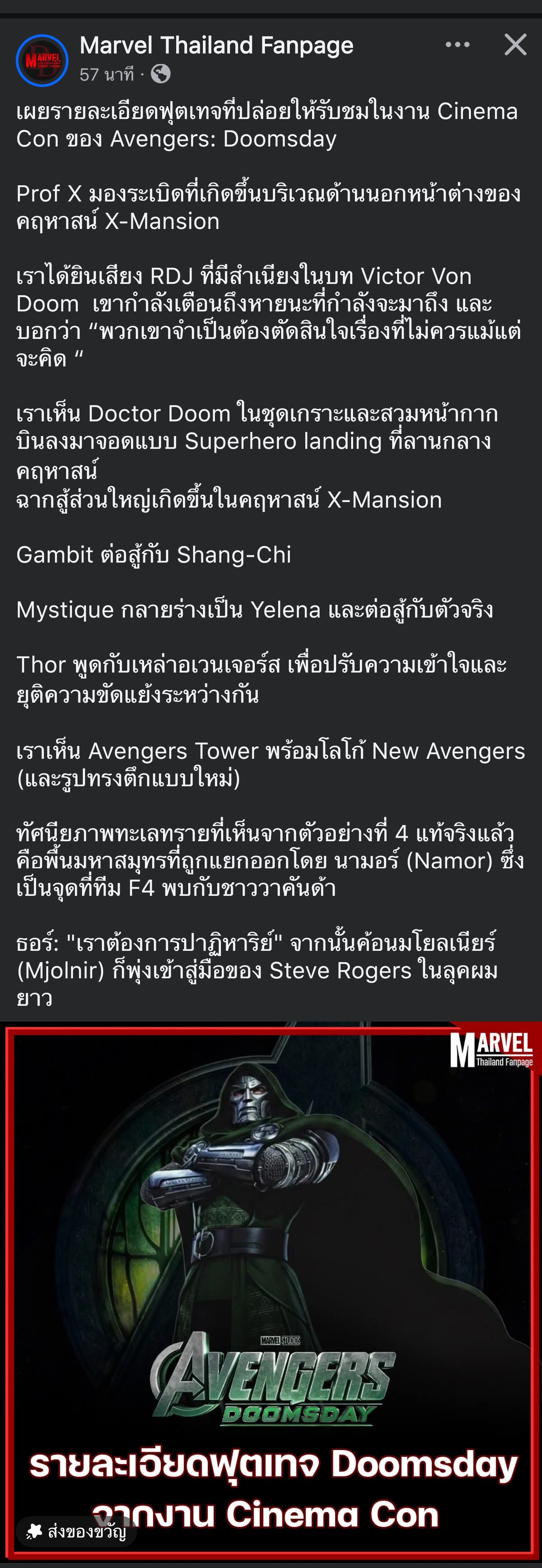
Task: Open the post's three-dot options menu
Action: coord(457,45)
